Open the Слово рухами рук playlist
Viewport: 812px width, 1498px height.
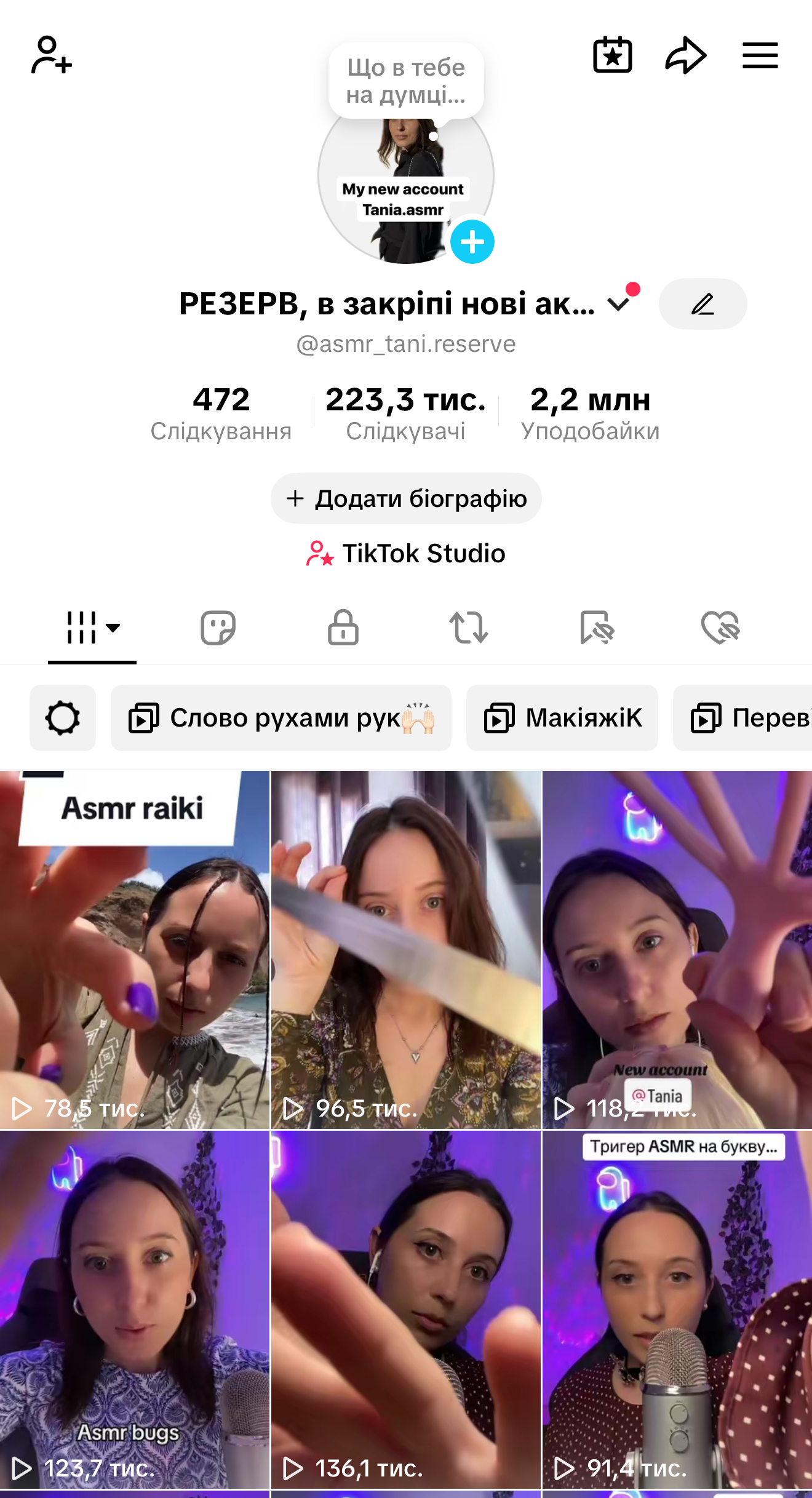tap(281, 718)
